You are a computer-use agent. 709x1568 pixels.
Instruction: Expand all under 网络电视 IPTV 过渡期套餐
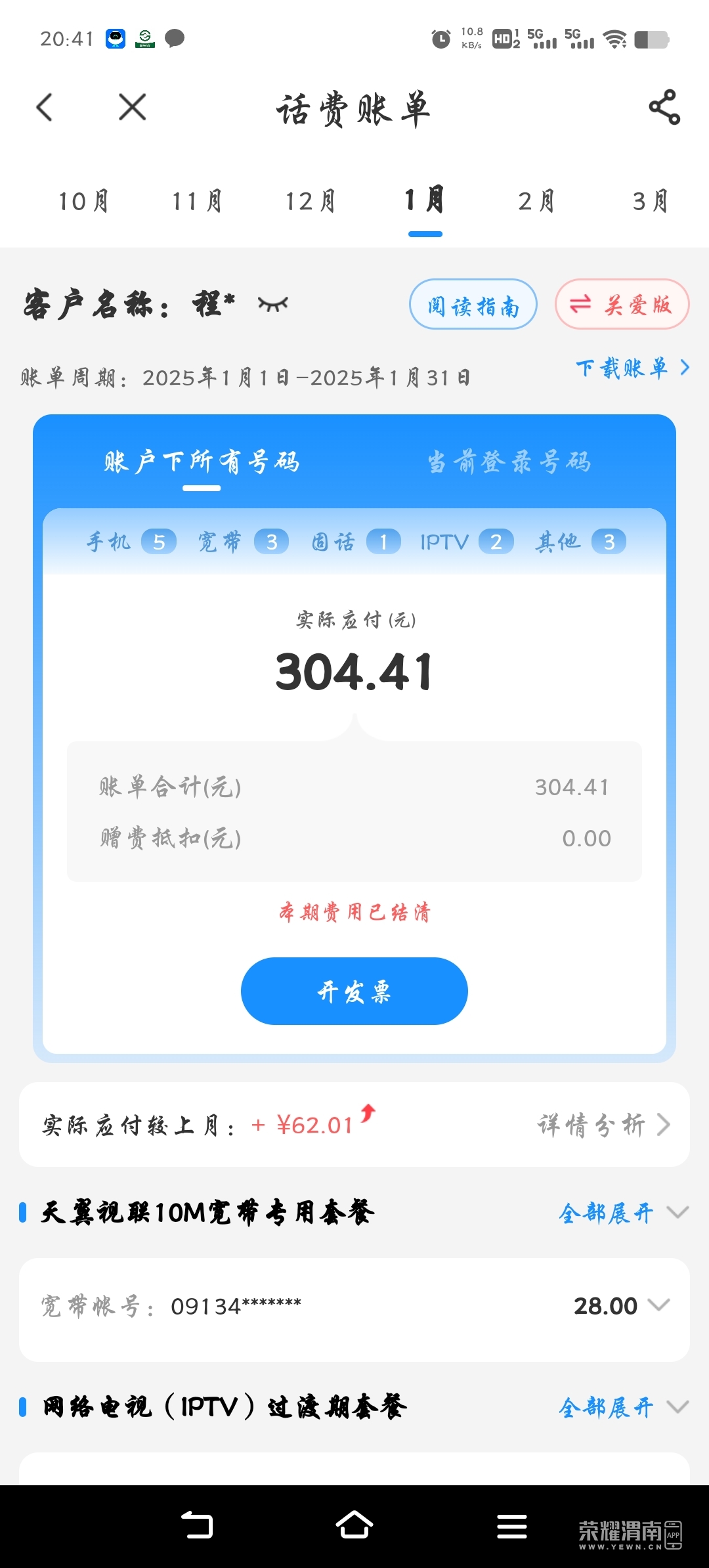pyautogui.click(x=622, y=1407)
